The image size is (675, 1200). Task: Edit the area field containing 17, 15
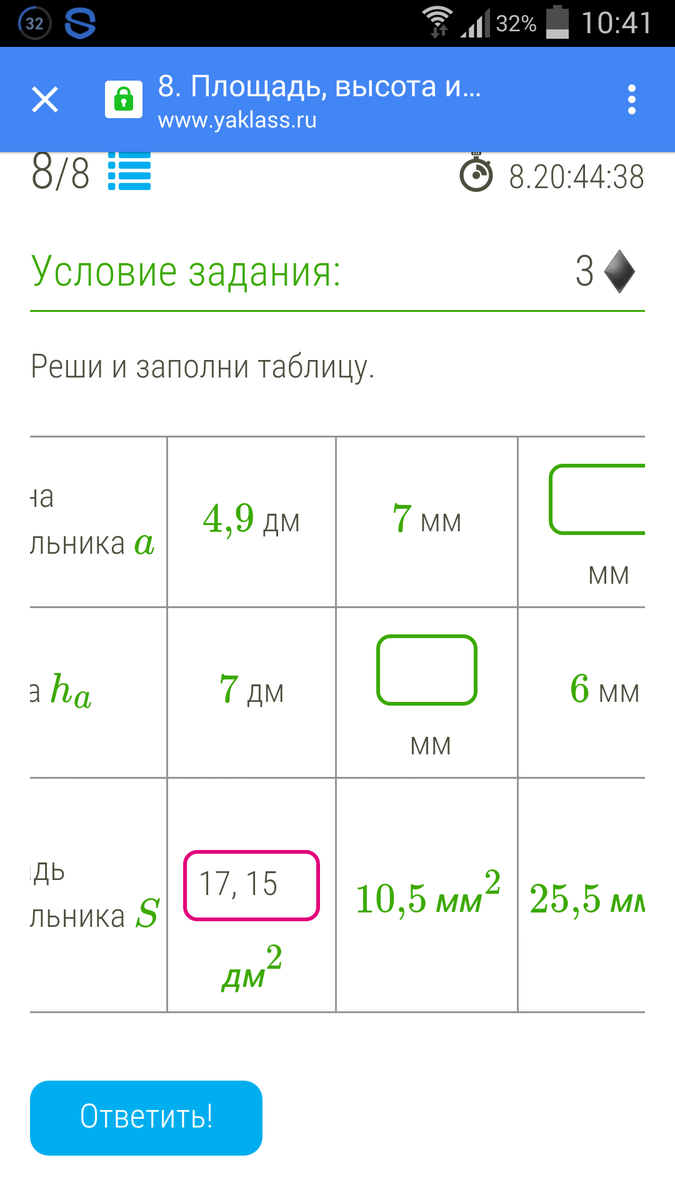[x=251, y=885]
